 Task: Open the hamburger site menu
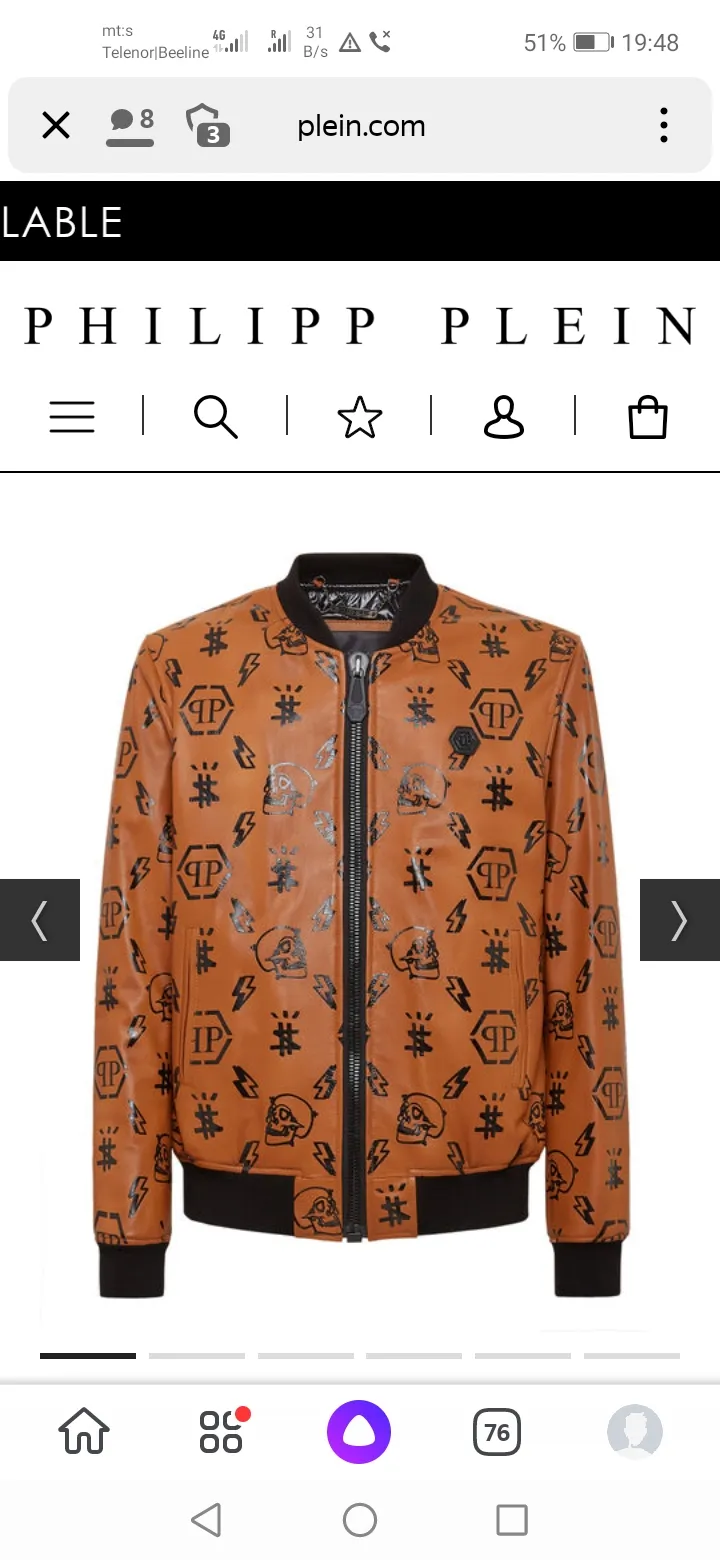coord(72,417)
